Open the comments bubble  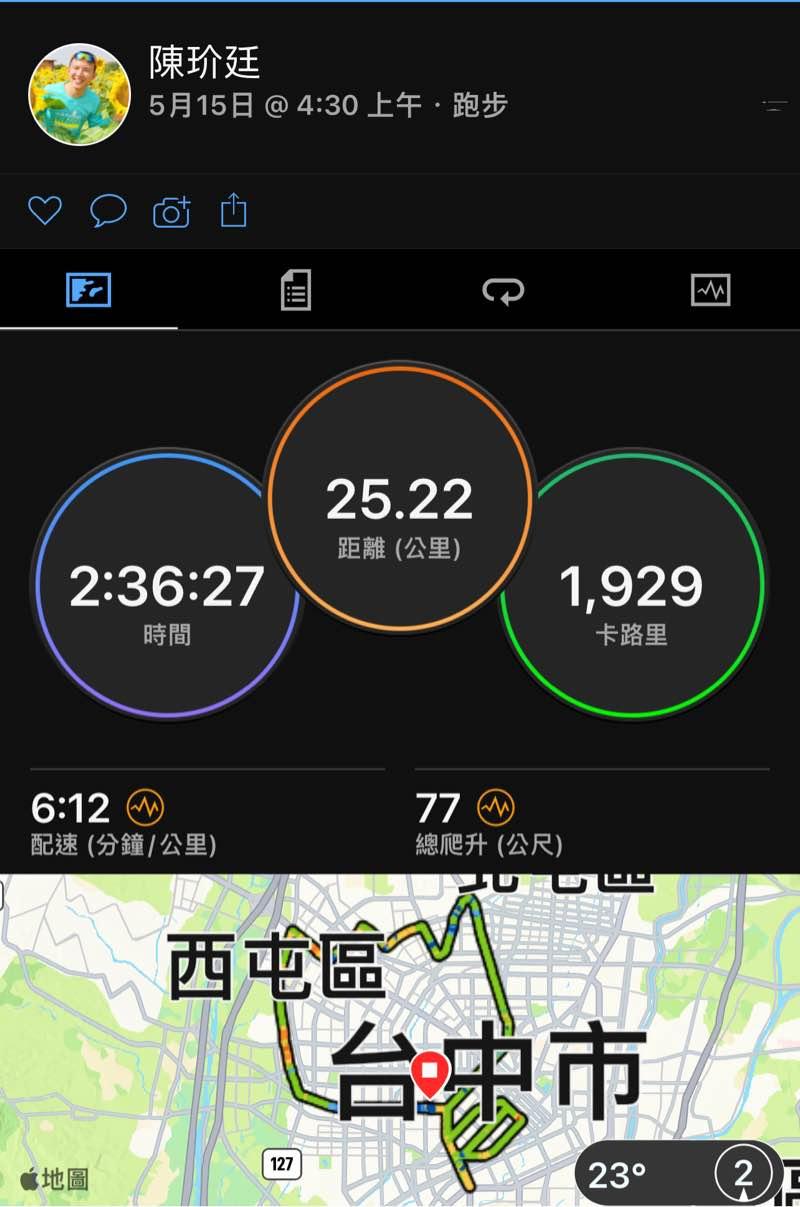click(x=108, y=211)
